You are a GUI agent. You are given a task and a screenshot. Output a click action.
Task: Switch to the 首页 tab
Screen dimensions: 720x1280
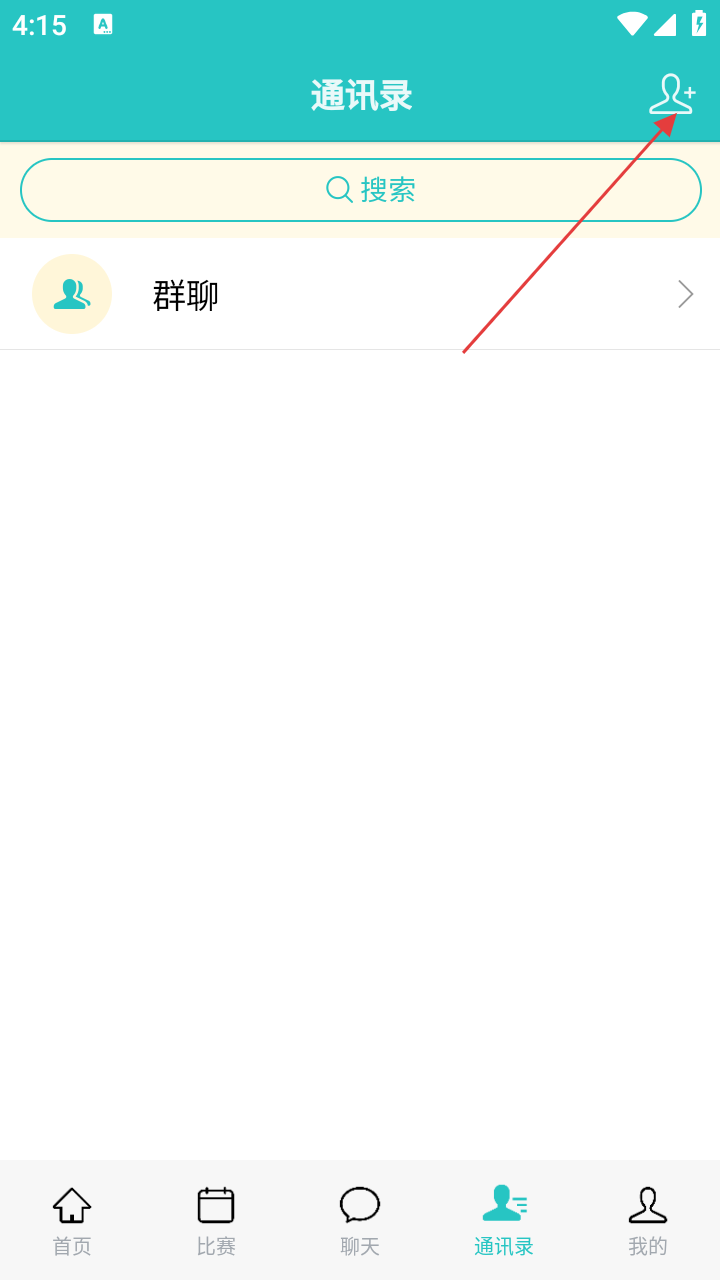pos(72,1220)
